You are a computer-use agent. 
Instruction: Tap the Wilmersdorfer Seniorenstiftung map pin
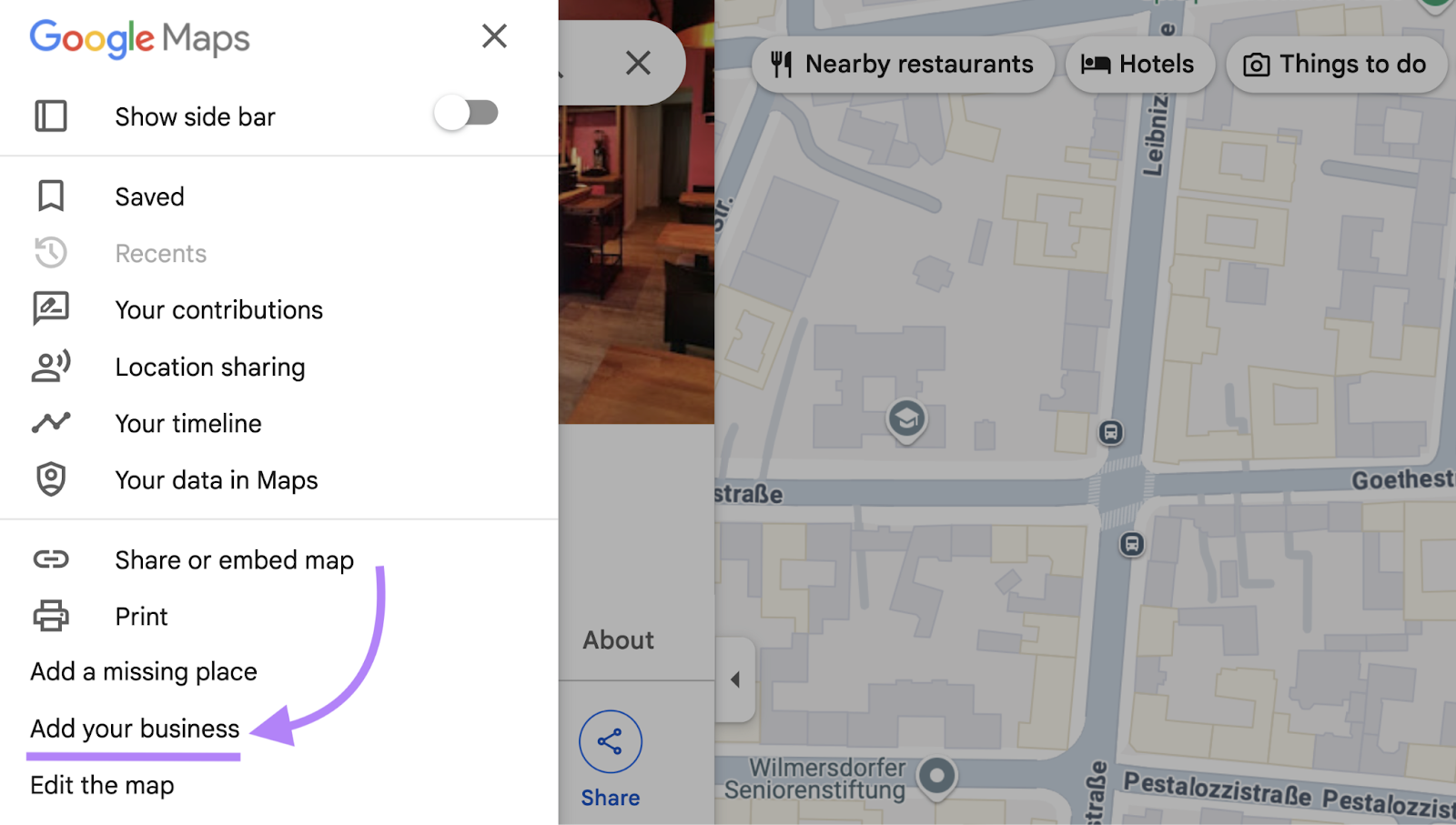click(936, 776)
